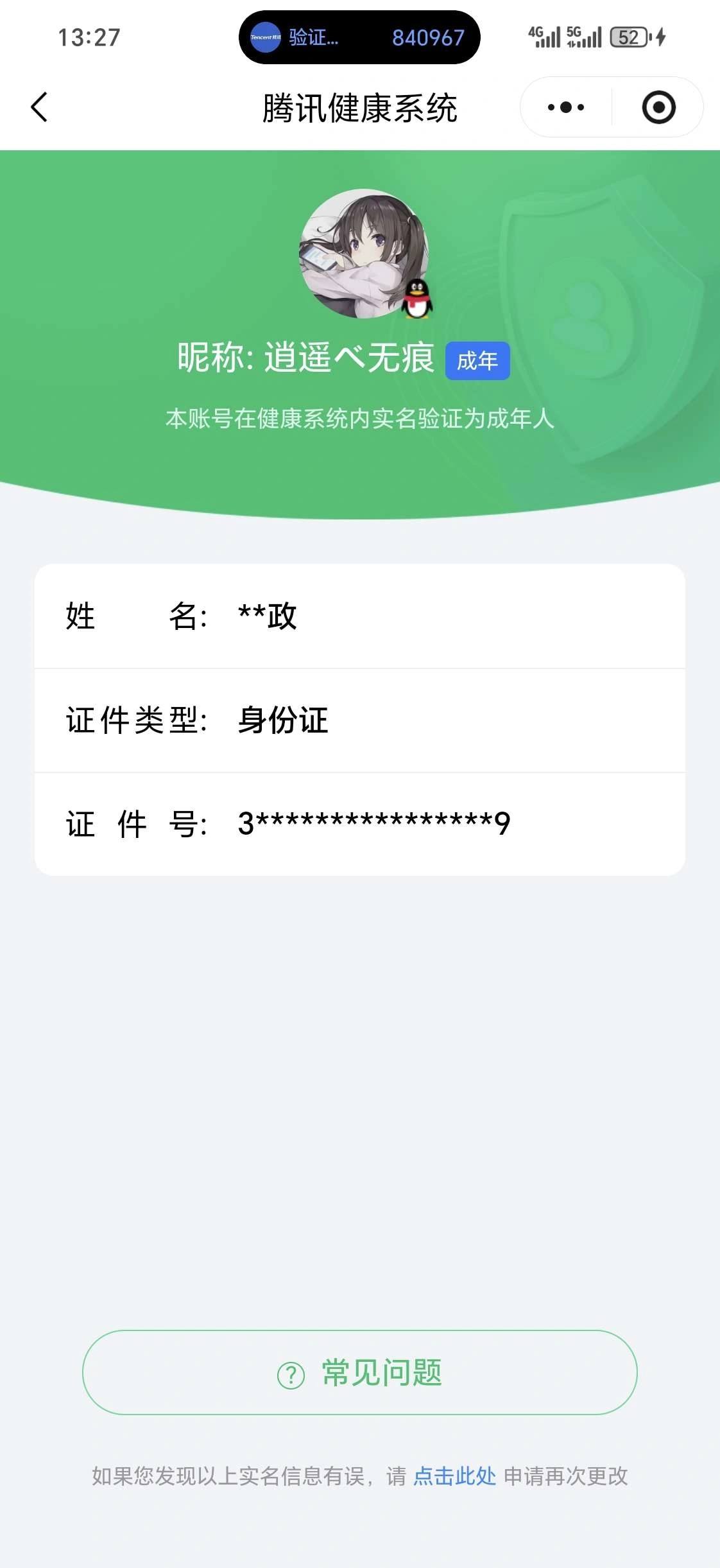Tap the verification code 840967 in the banner
720x1568 pixels.
[x=427, y=37]
